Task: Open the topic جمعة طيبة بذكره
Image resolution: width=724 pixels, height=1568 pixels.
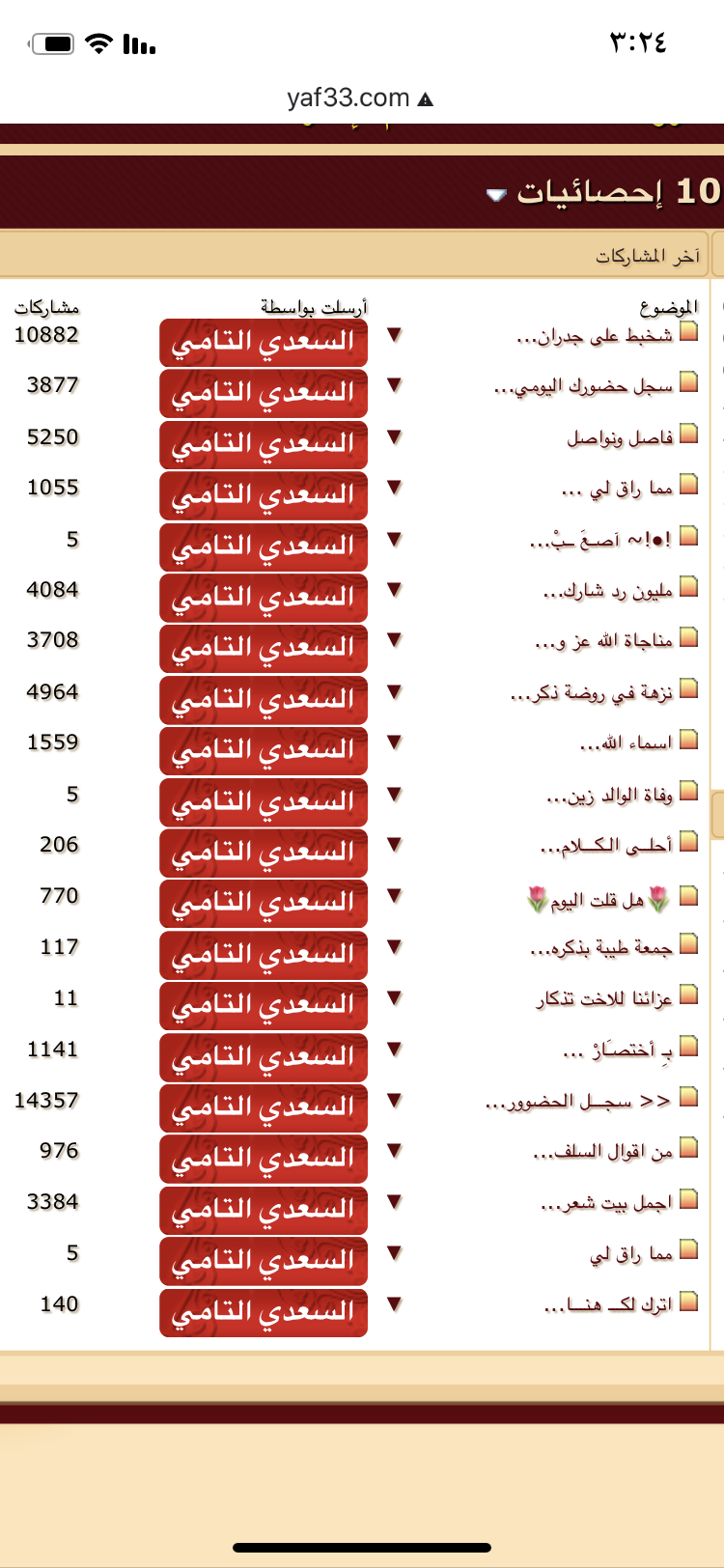Action: (x=601, y=949)
